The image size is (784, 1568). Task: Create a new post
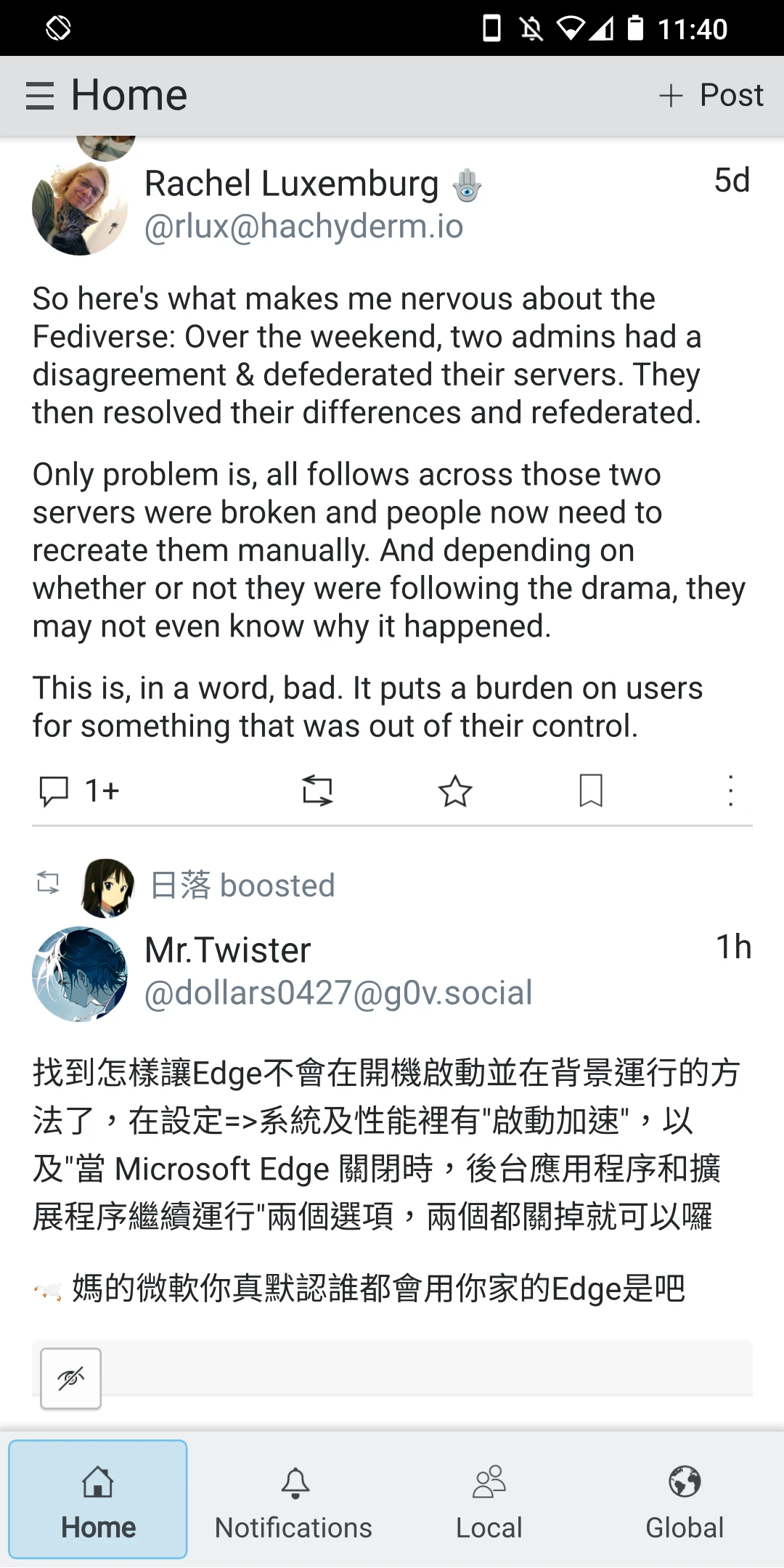711,95
